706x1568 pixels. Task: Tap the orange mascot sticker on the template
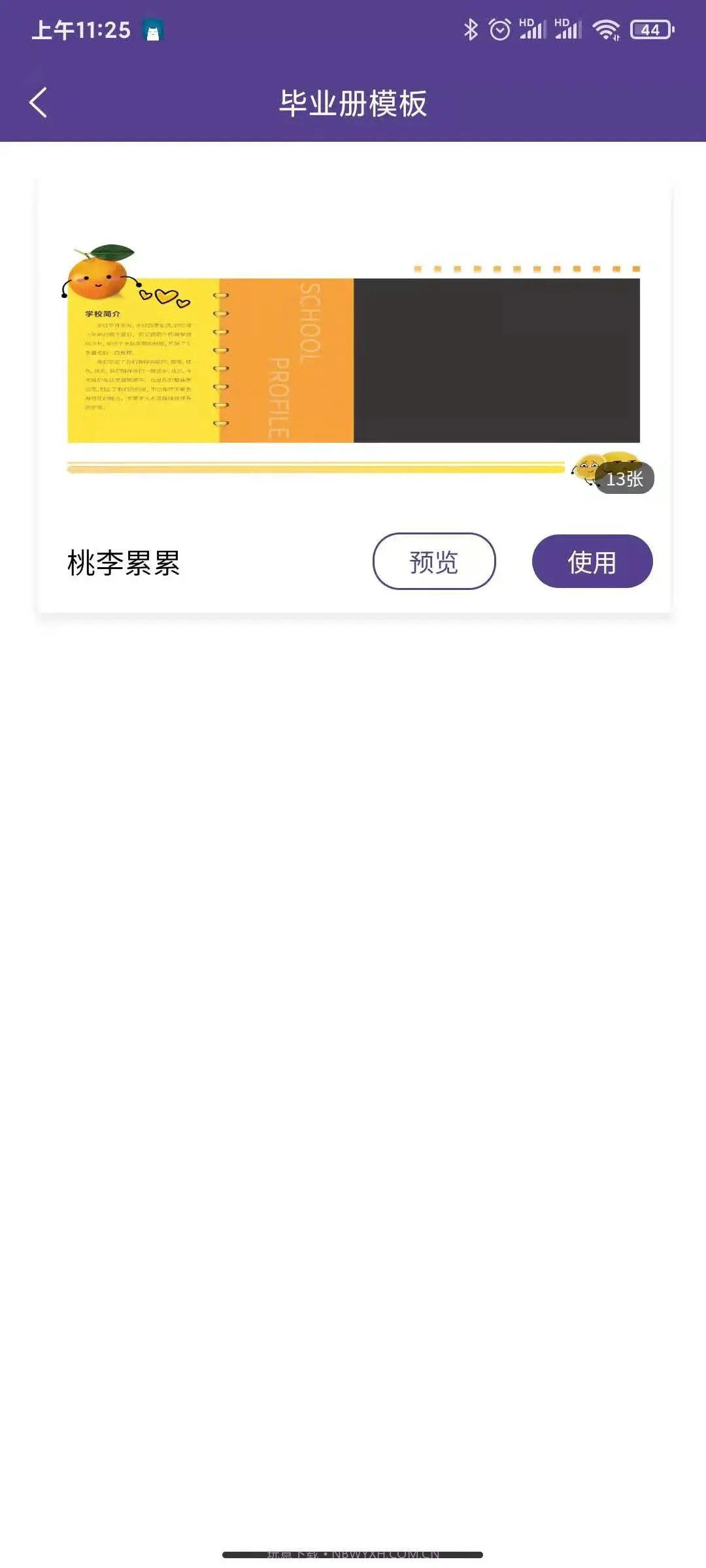click(x=98, y=274)
